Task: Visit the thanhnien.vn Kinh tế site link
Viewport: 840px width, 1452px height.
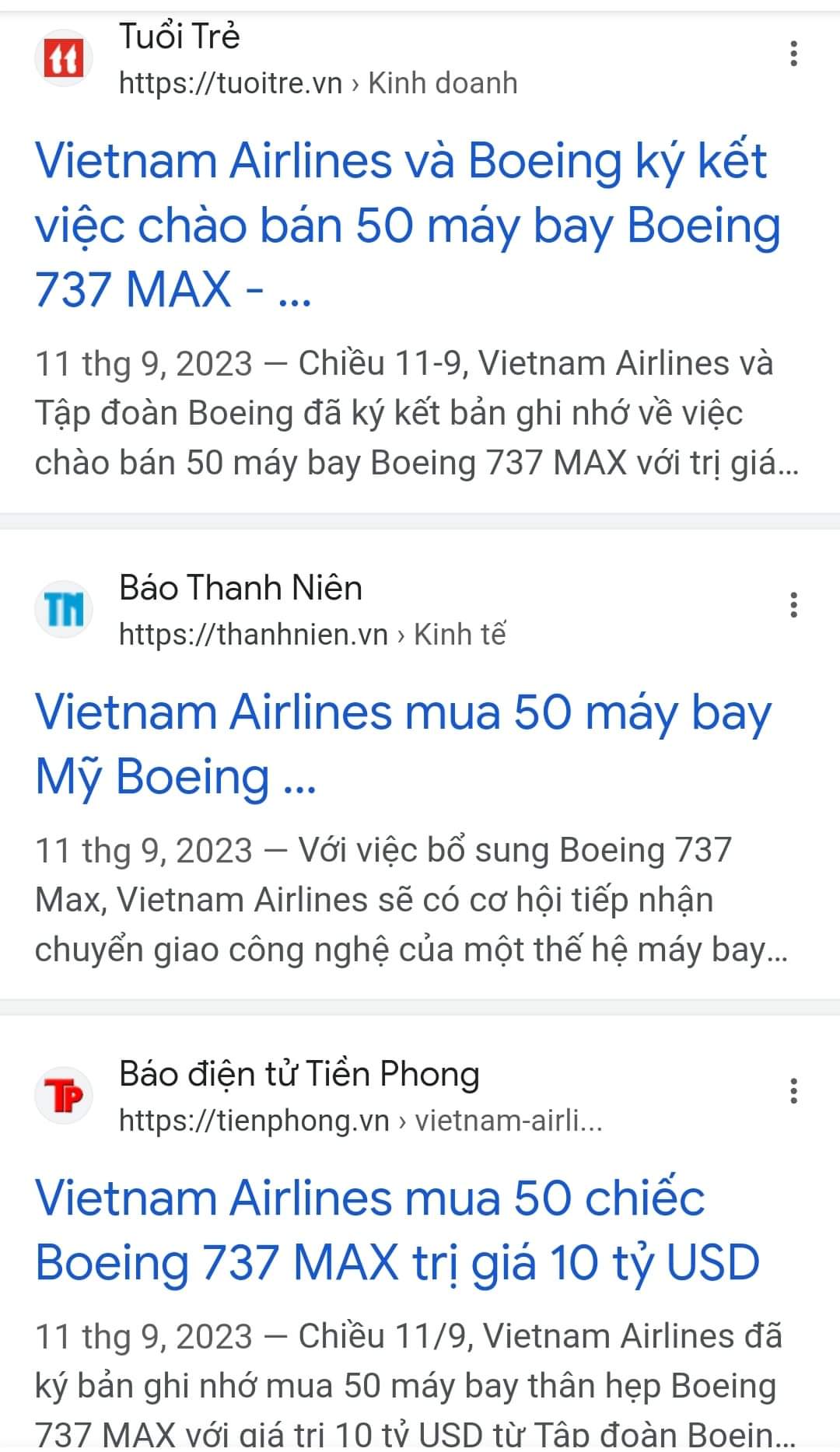Action: click(312, 635)
